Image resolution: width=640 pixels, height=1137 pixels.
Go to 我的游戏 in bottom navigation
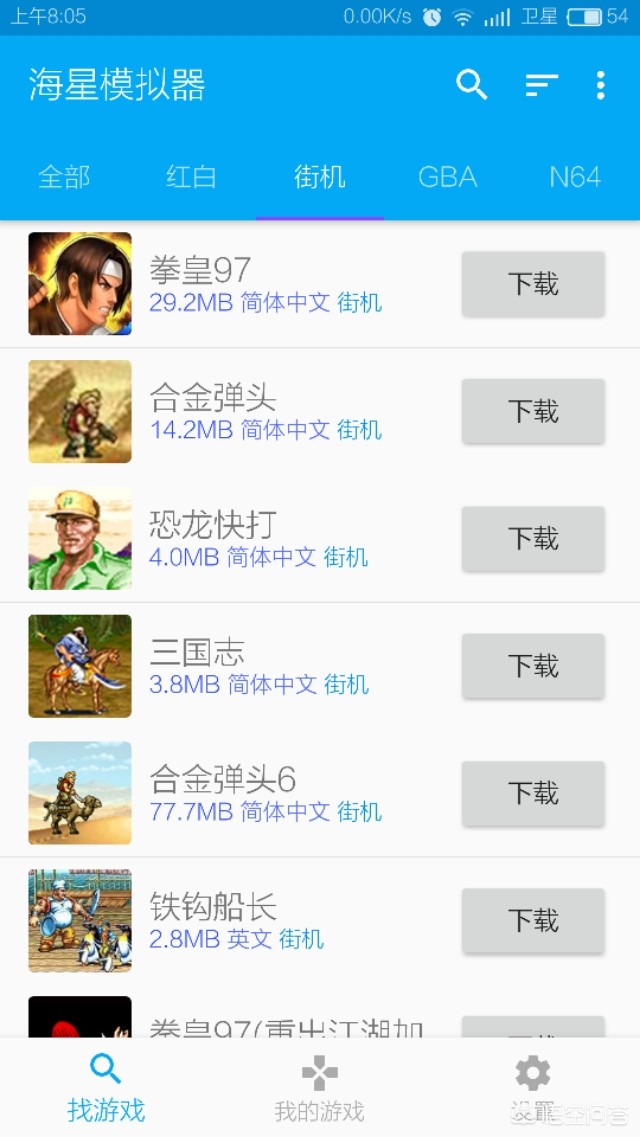pyautogui.click(x=320, y=1088)
